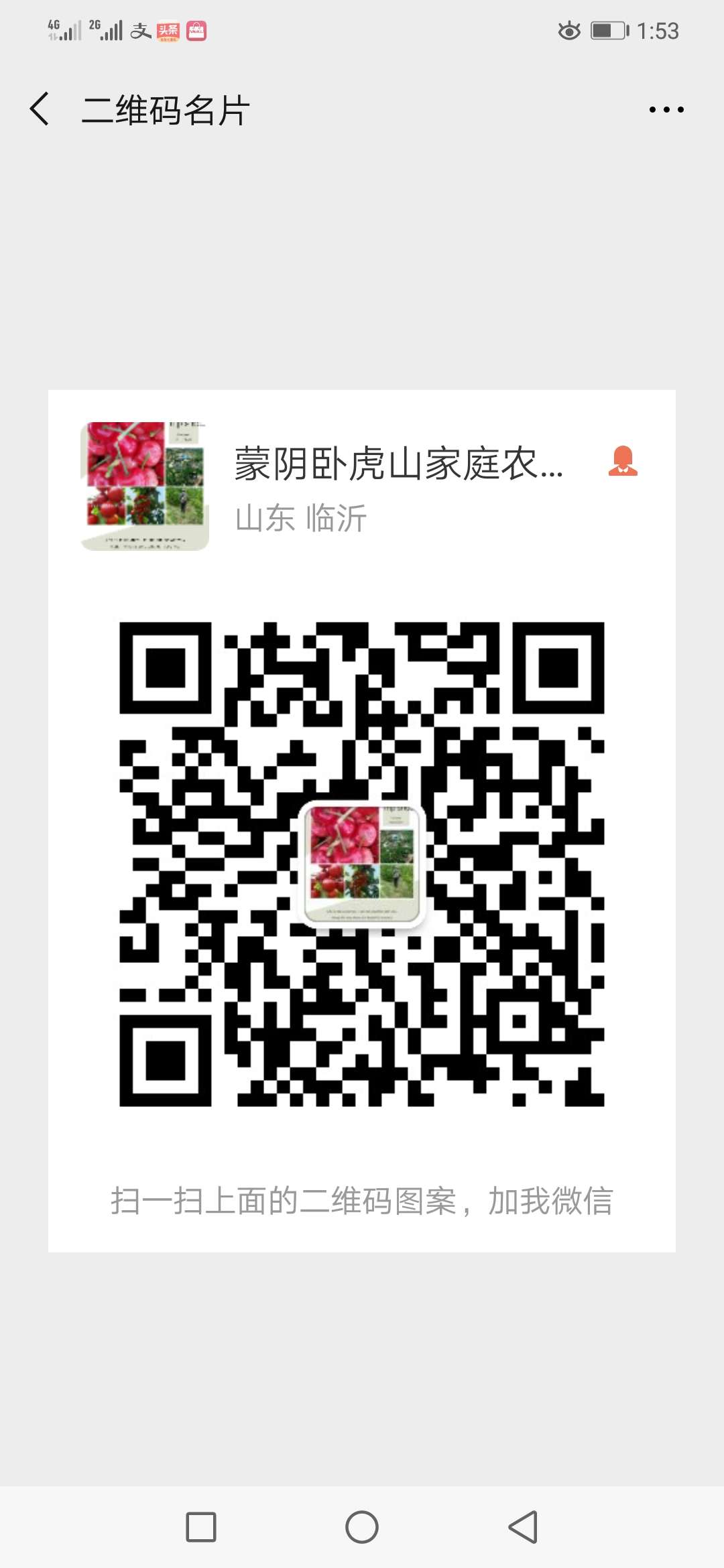724x1568 pixels.
Task: Go back from the QR code card page
Action: tap(40, 109)
